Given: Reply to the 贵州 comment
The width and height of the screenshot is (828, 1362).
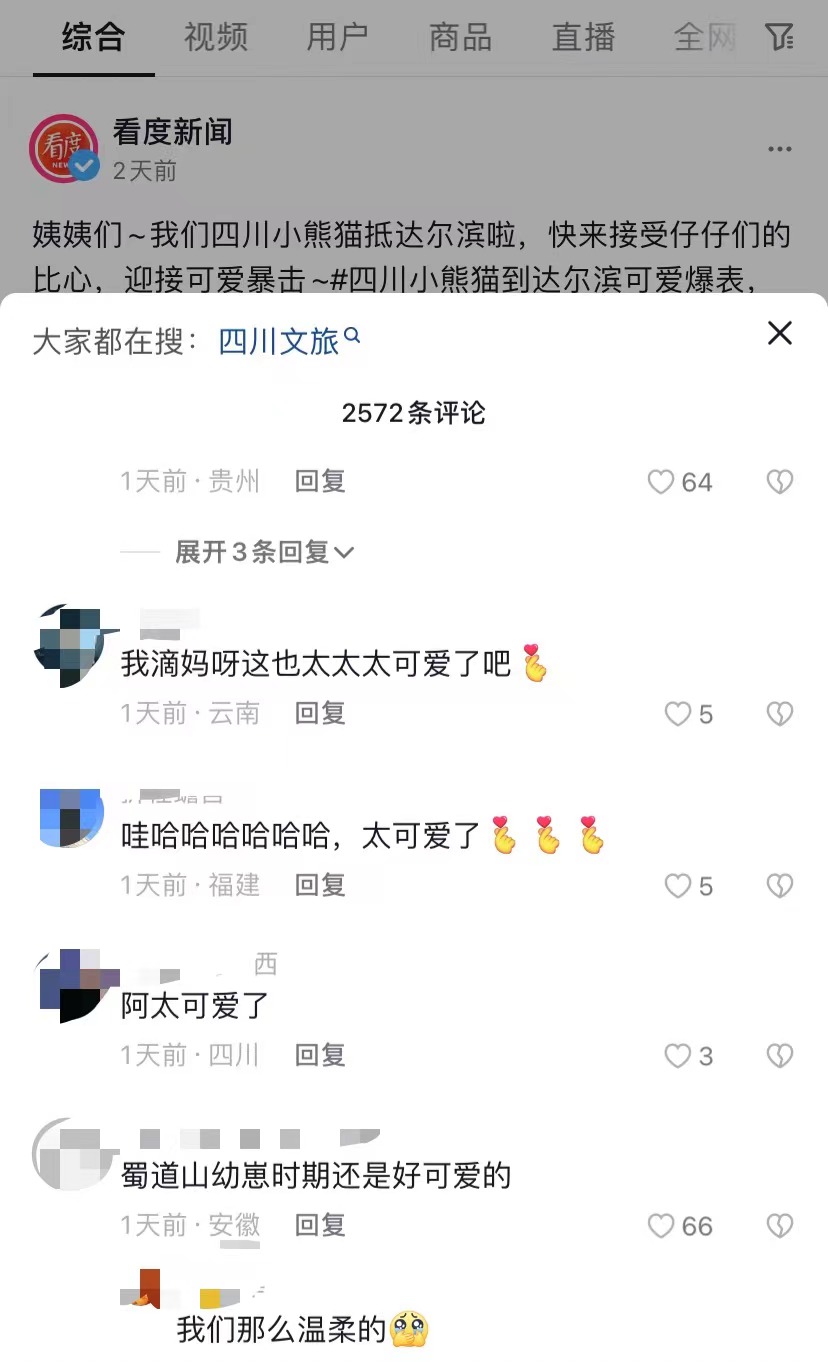Looking at the screenshot, I should coord(320,482).
